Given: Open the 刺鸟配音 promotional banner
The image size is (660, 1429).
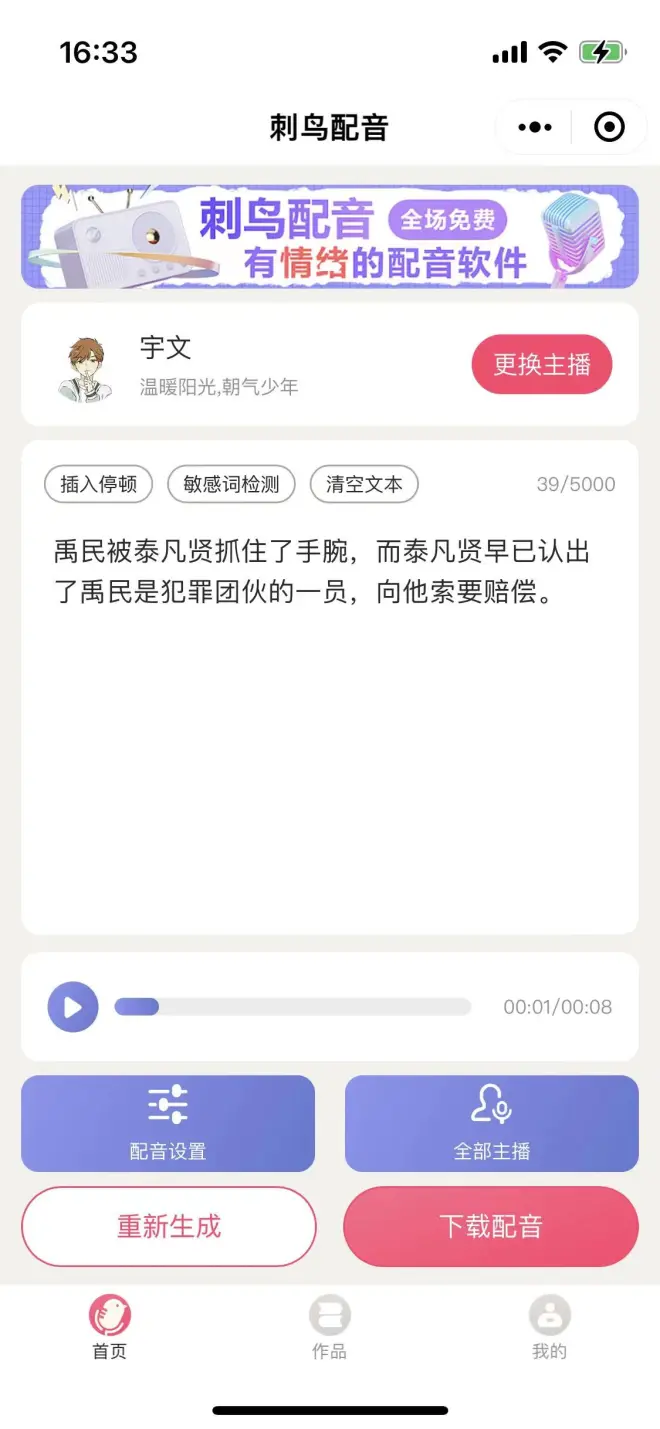Looking at the screenshot, I should [x=330, y=237].
